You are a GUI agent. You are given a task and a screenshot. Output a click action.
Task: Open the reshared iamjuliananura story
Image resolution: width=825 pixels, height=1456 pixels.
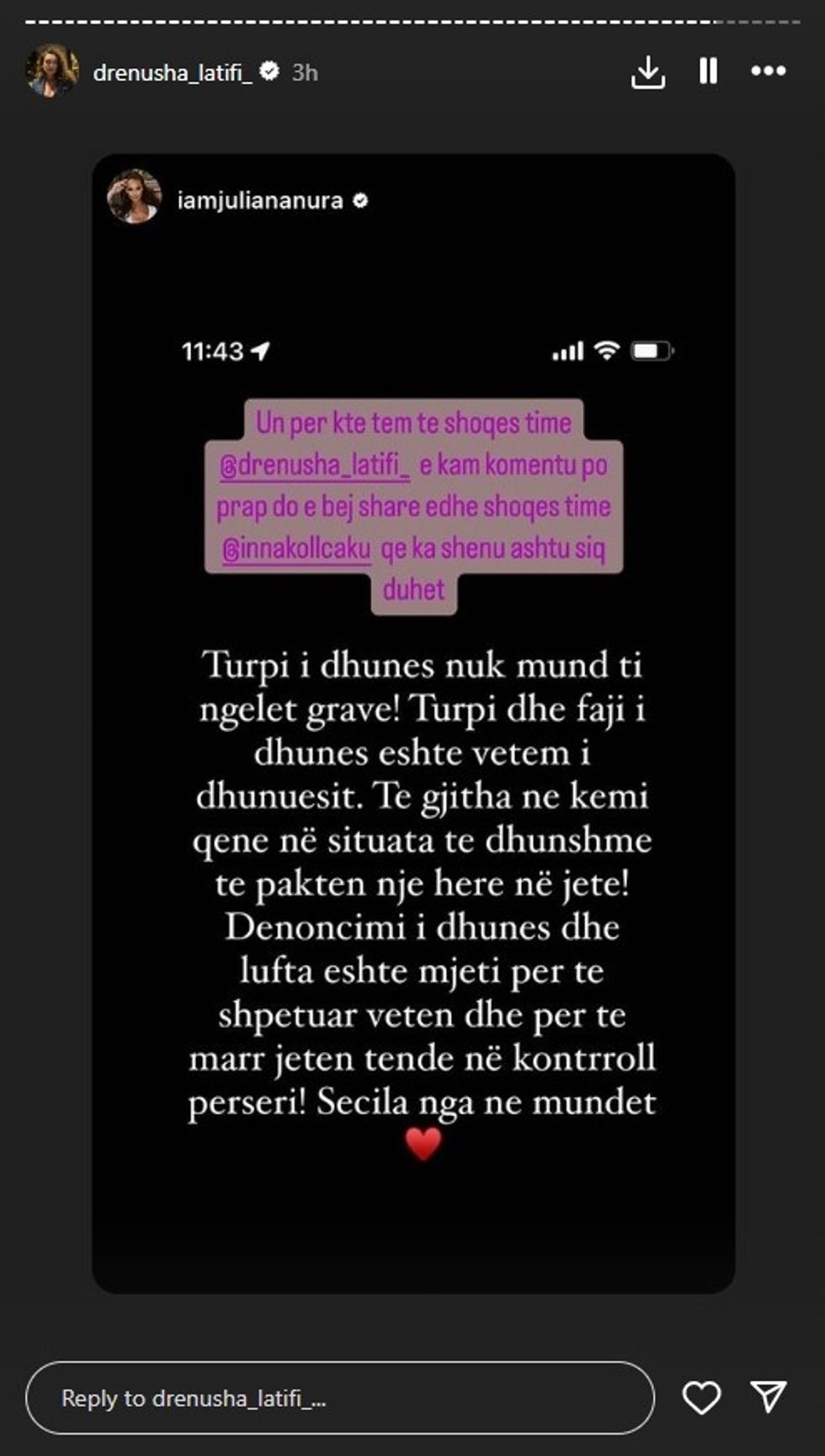412,724
